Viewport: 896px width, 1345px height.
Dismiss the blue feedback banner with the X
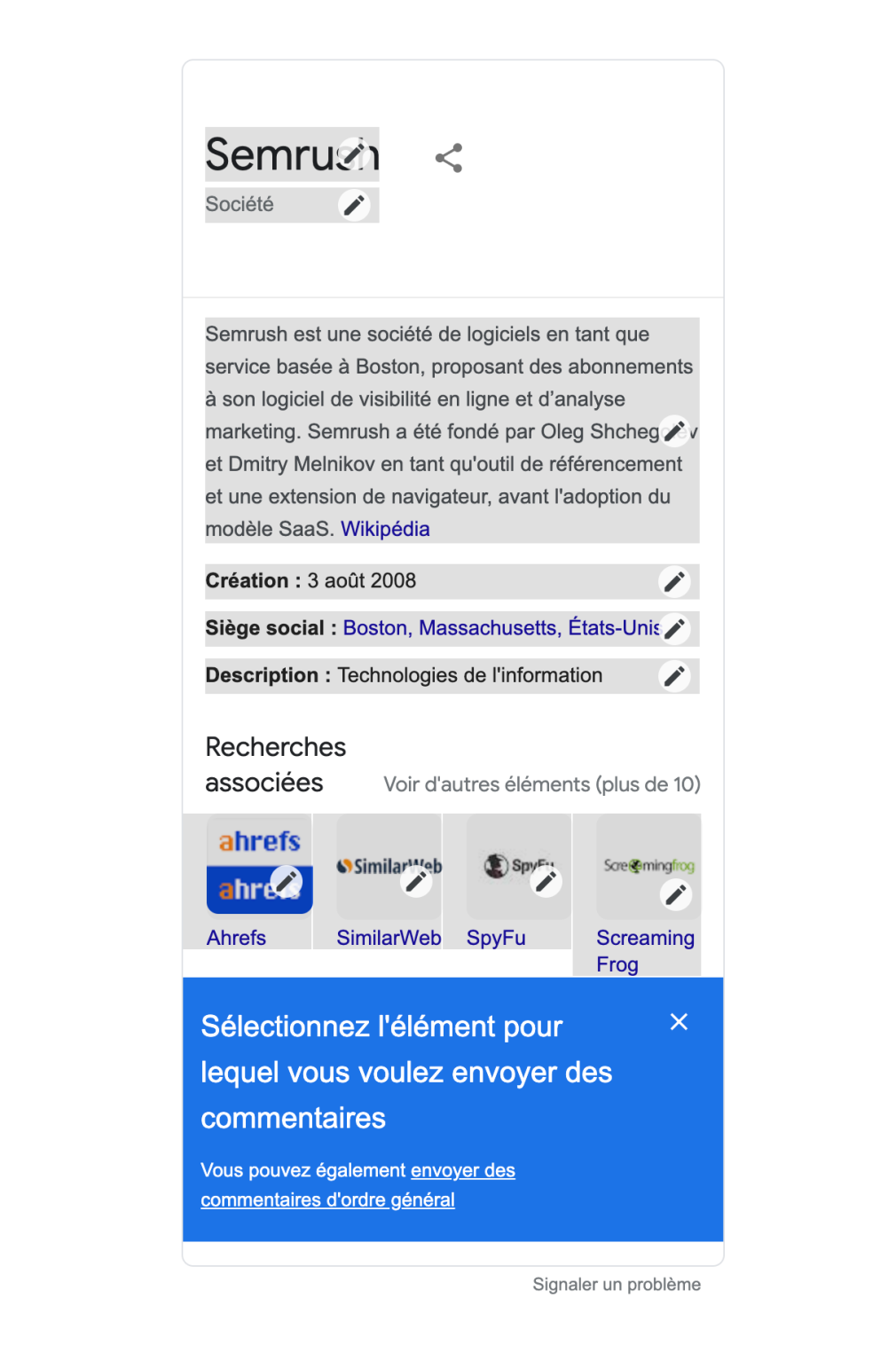click(679, 1022)
